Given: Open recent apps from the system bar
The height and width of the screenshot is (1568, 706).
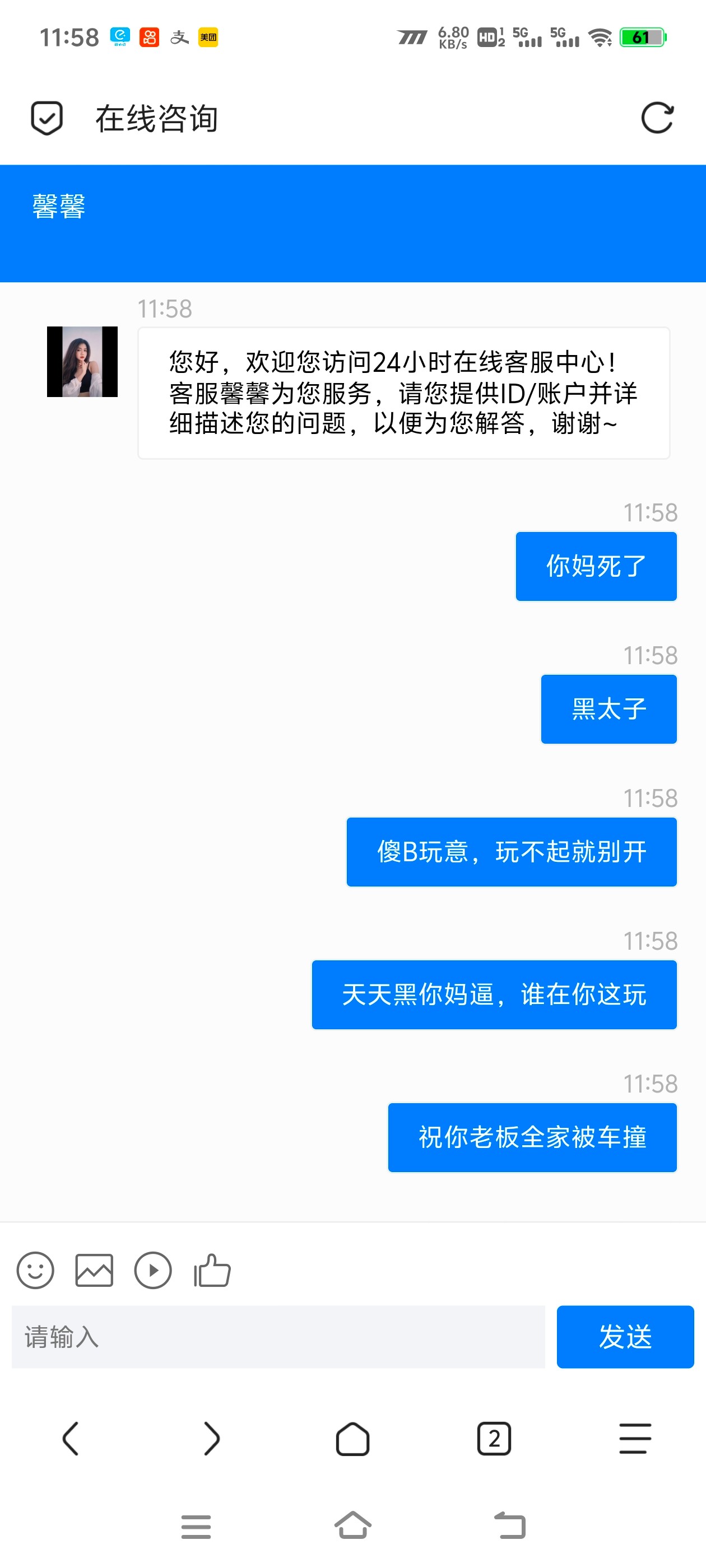Looking at the screenshot, I should 196,1526.
